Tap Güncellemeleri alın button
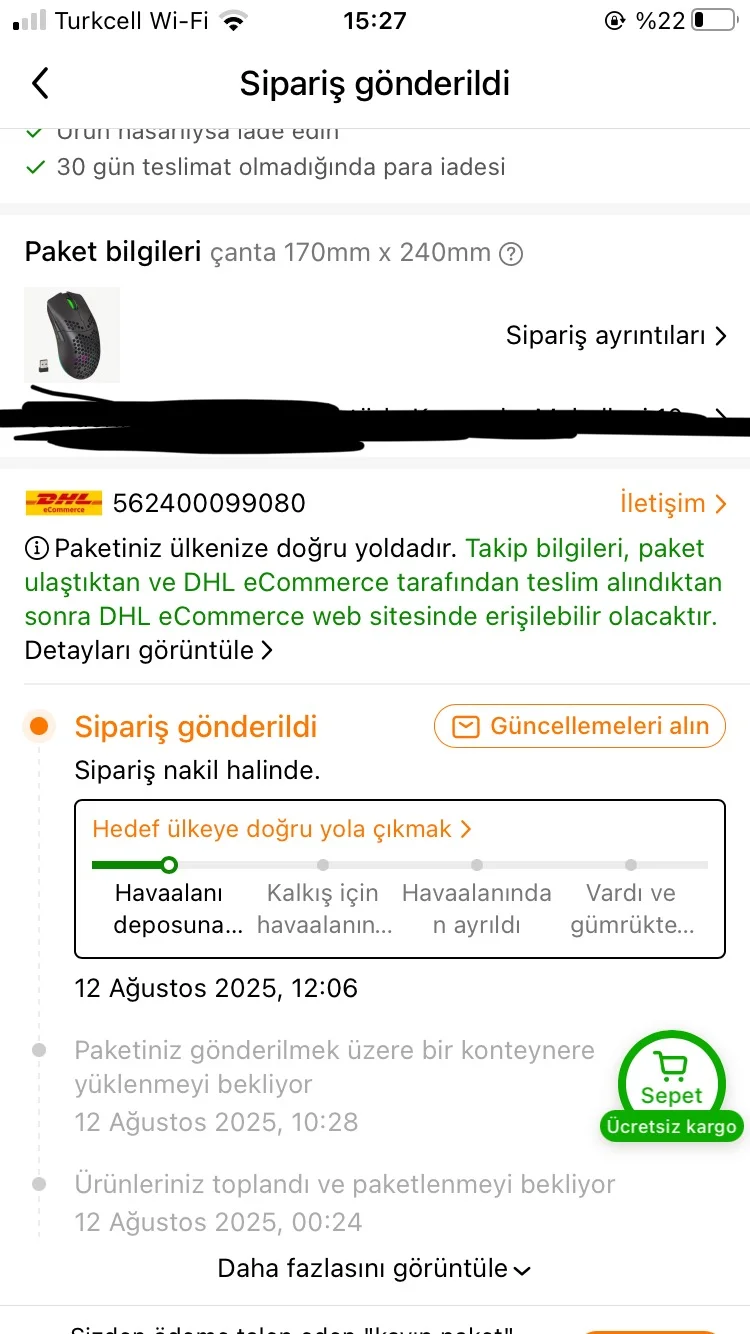The image size is (750, 1334). pos(579,727)
